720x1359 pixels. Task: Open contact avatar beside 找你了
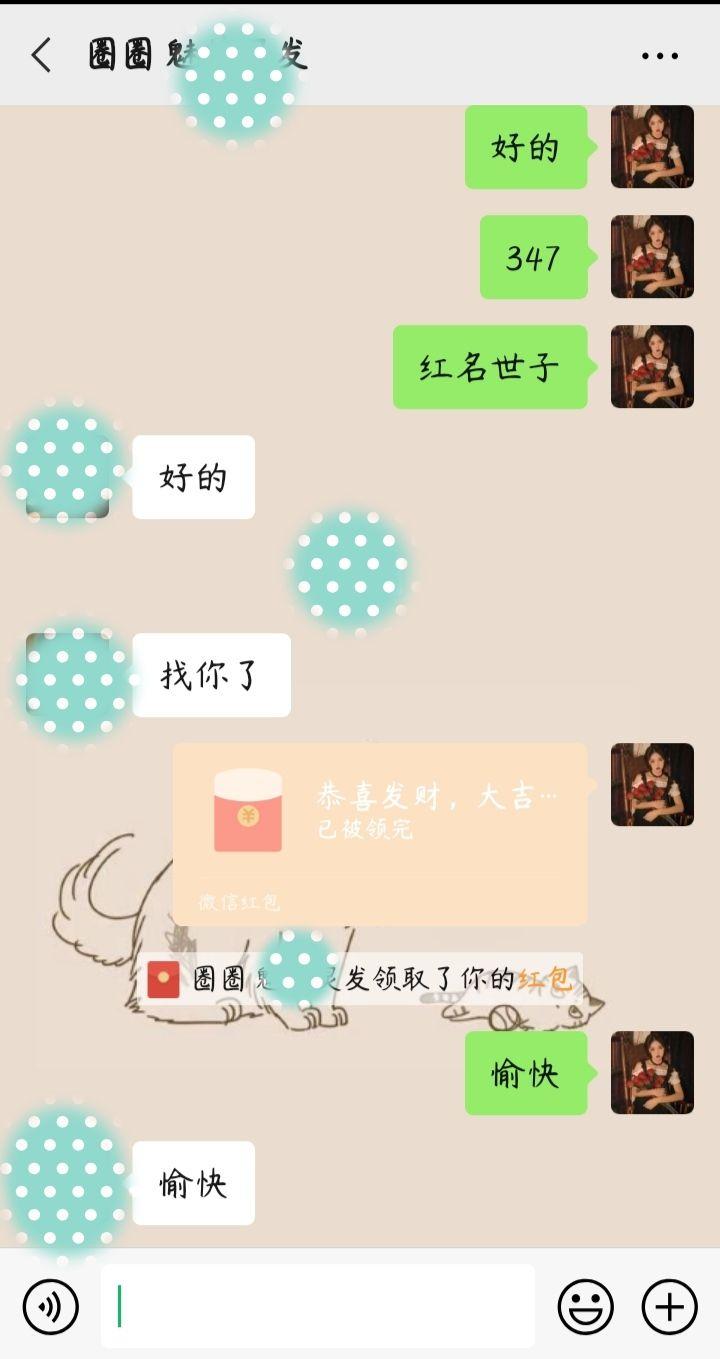click(68, 675)
